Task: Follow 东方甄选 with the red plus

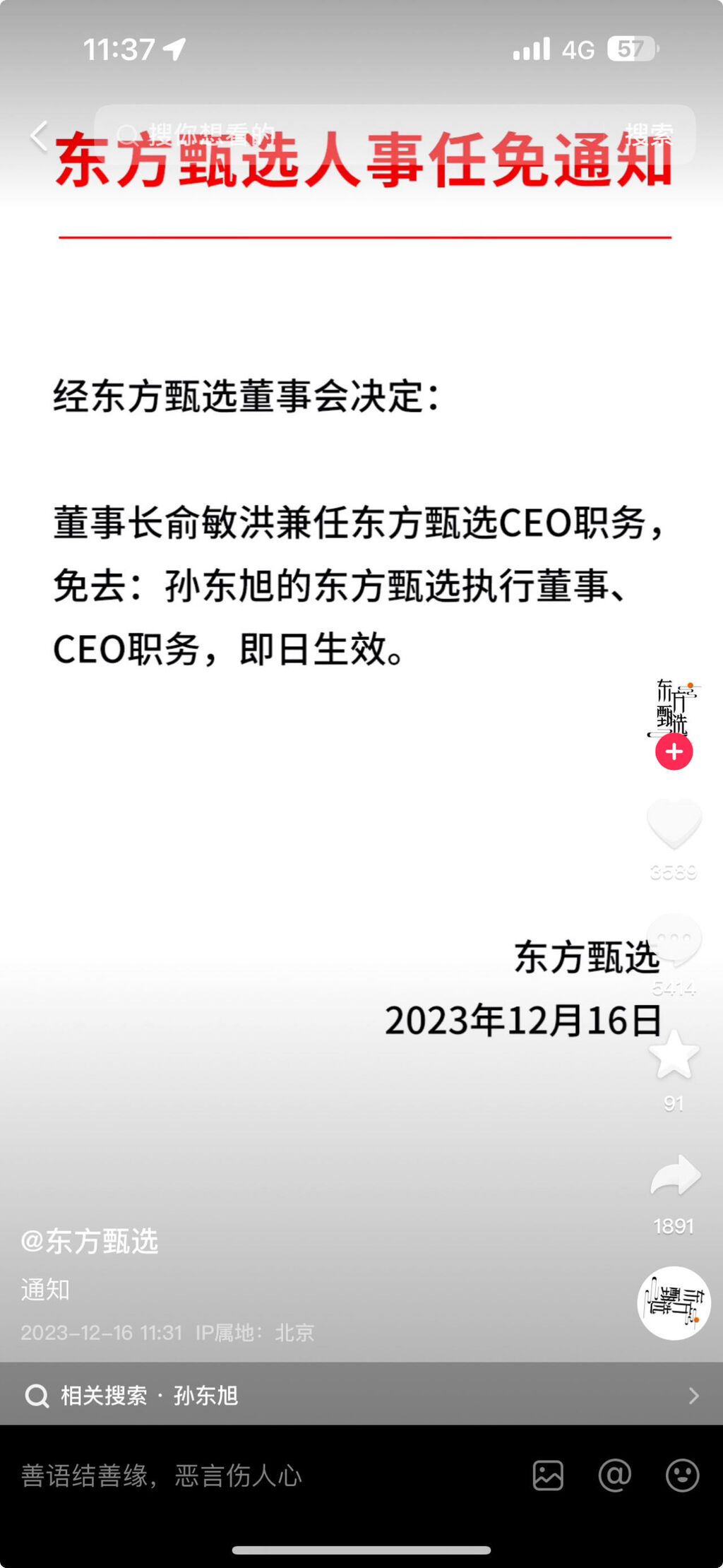Action: 674,752
